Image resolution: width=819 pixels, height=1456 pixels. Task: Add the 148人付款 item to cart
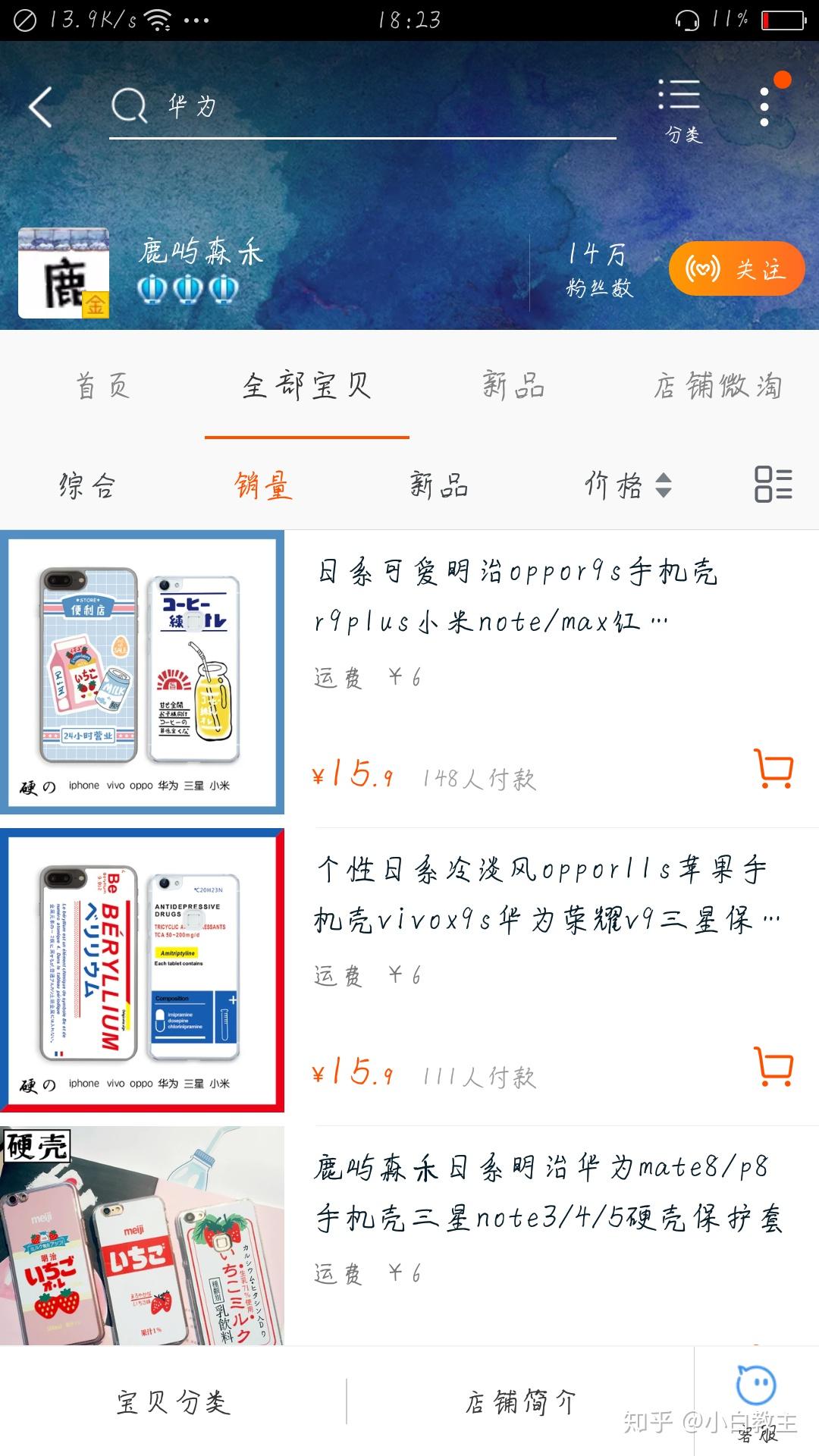pos(773,769)
